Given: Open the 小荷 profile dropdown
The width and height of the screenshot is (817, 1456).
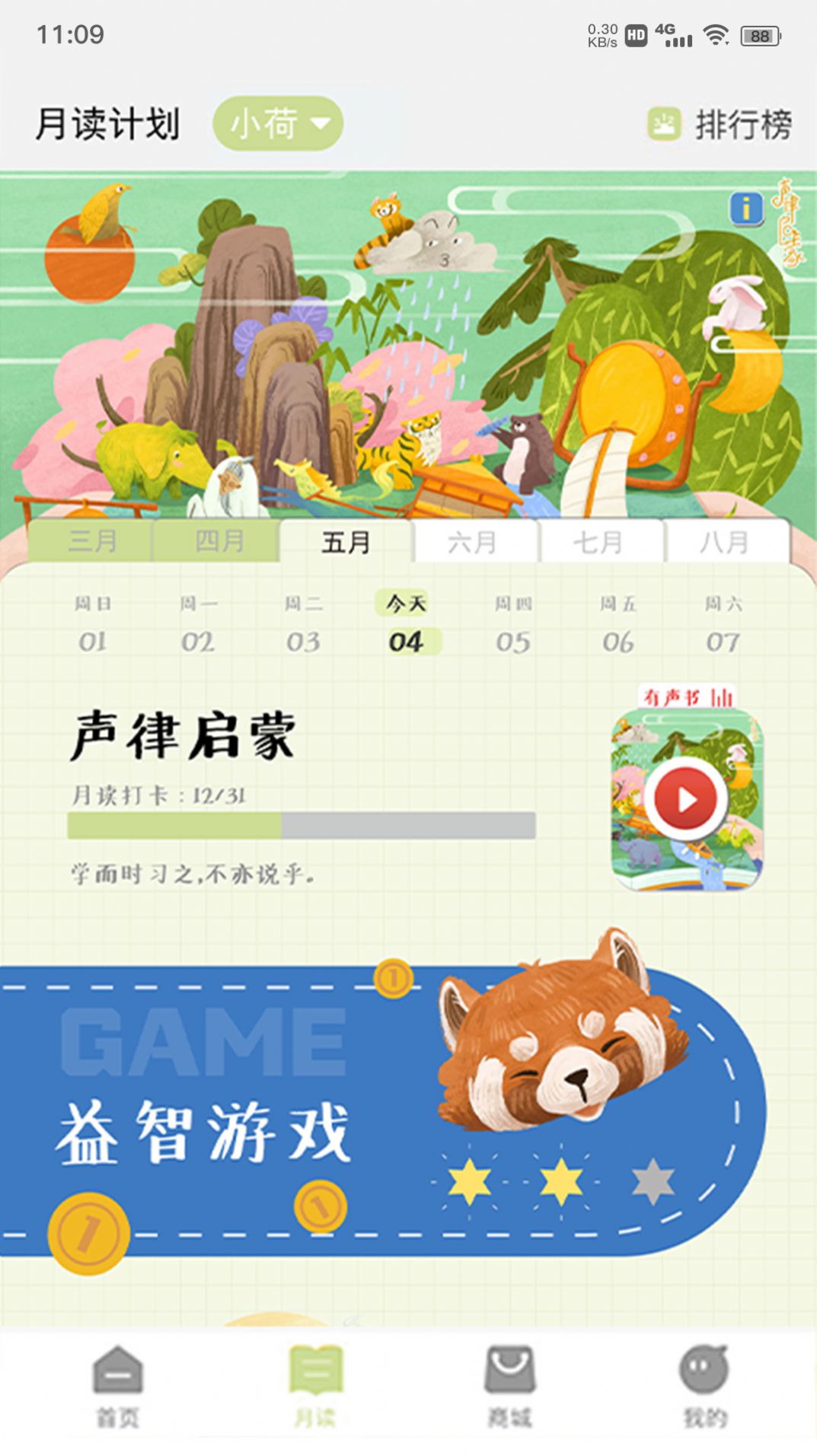Looking at the screenshot, I should pyautogui.click(x=278, y=123).
